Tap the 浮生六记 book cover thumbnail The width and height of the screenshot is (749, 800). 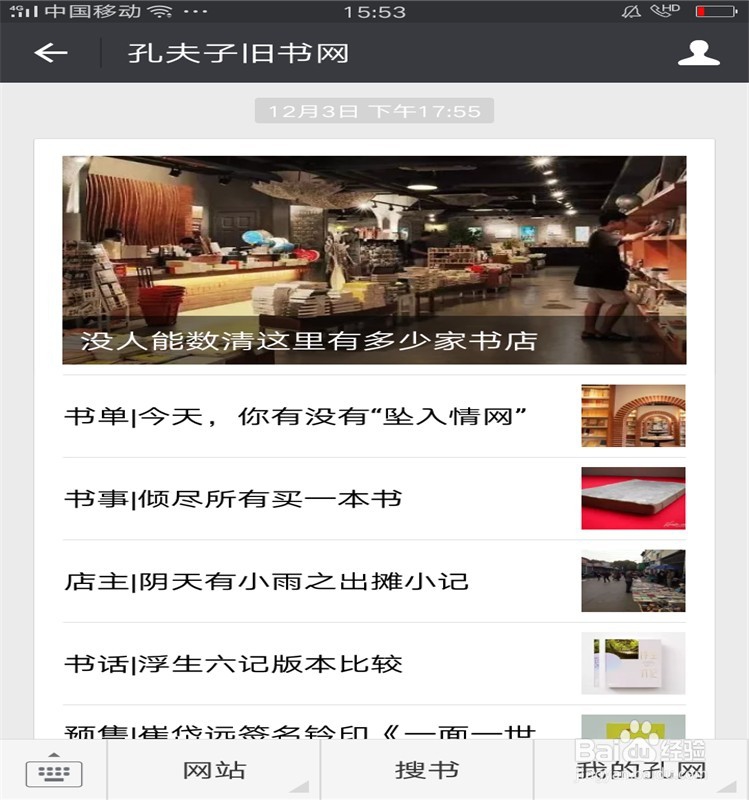click(632, 662)
